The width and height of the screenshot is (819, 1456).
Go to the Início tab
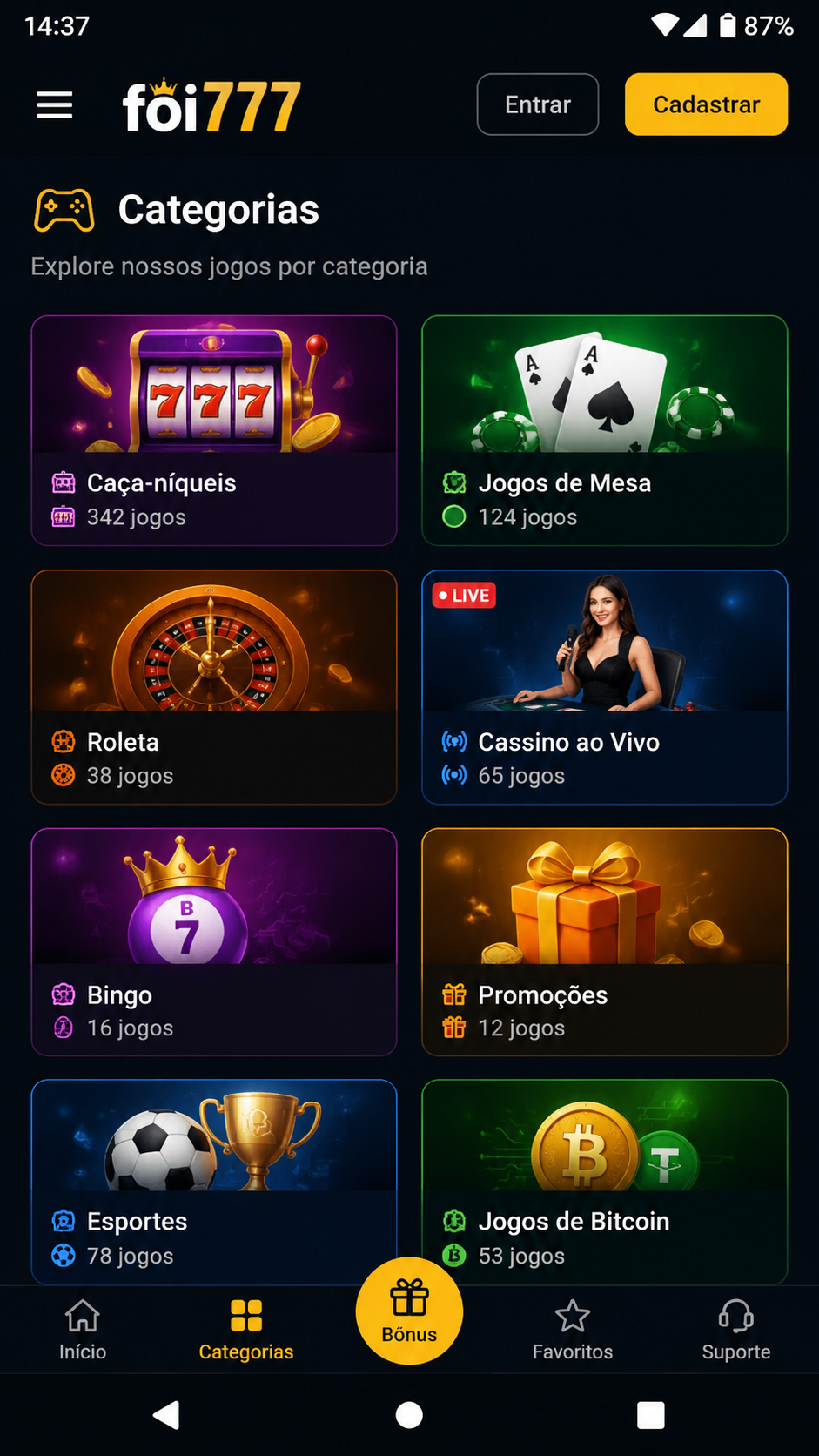[83, 1331]
